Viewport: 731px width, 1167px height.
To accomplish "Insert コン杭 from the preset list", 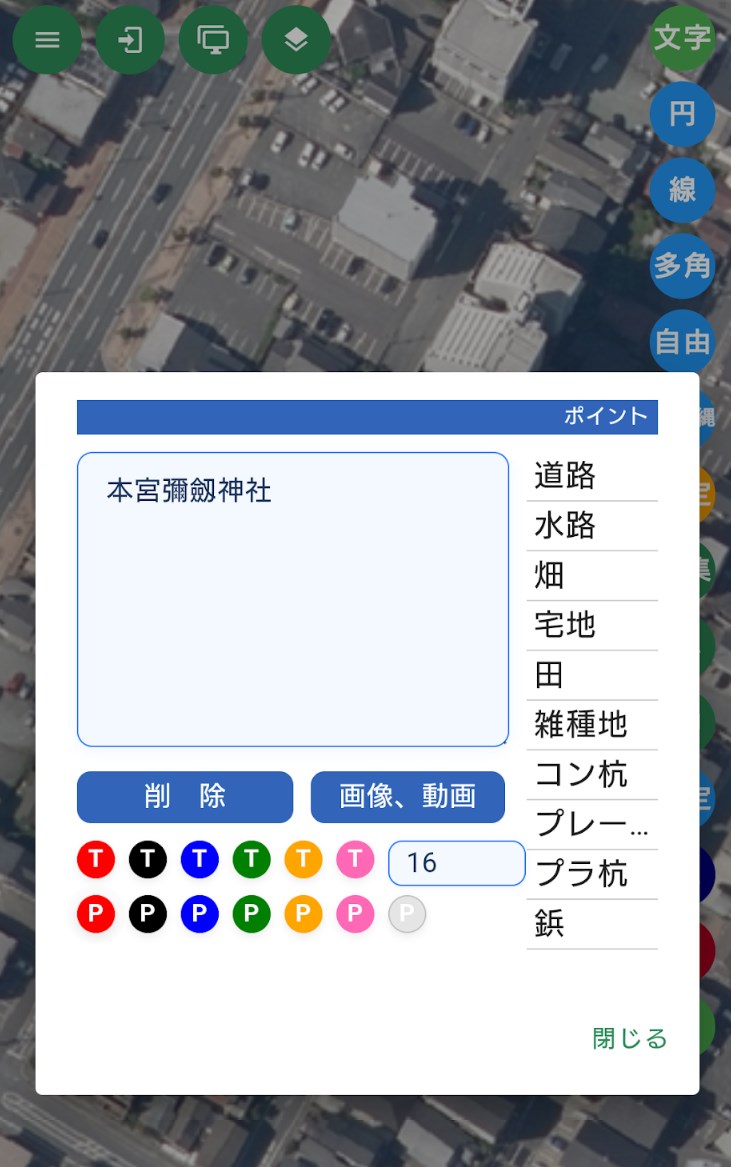I will [x=592, y=774].
